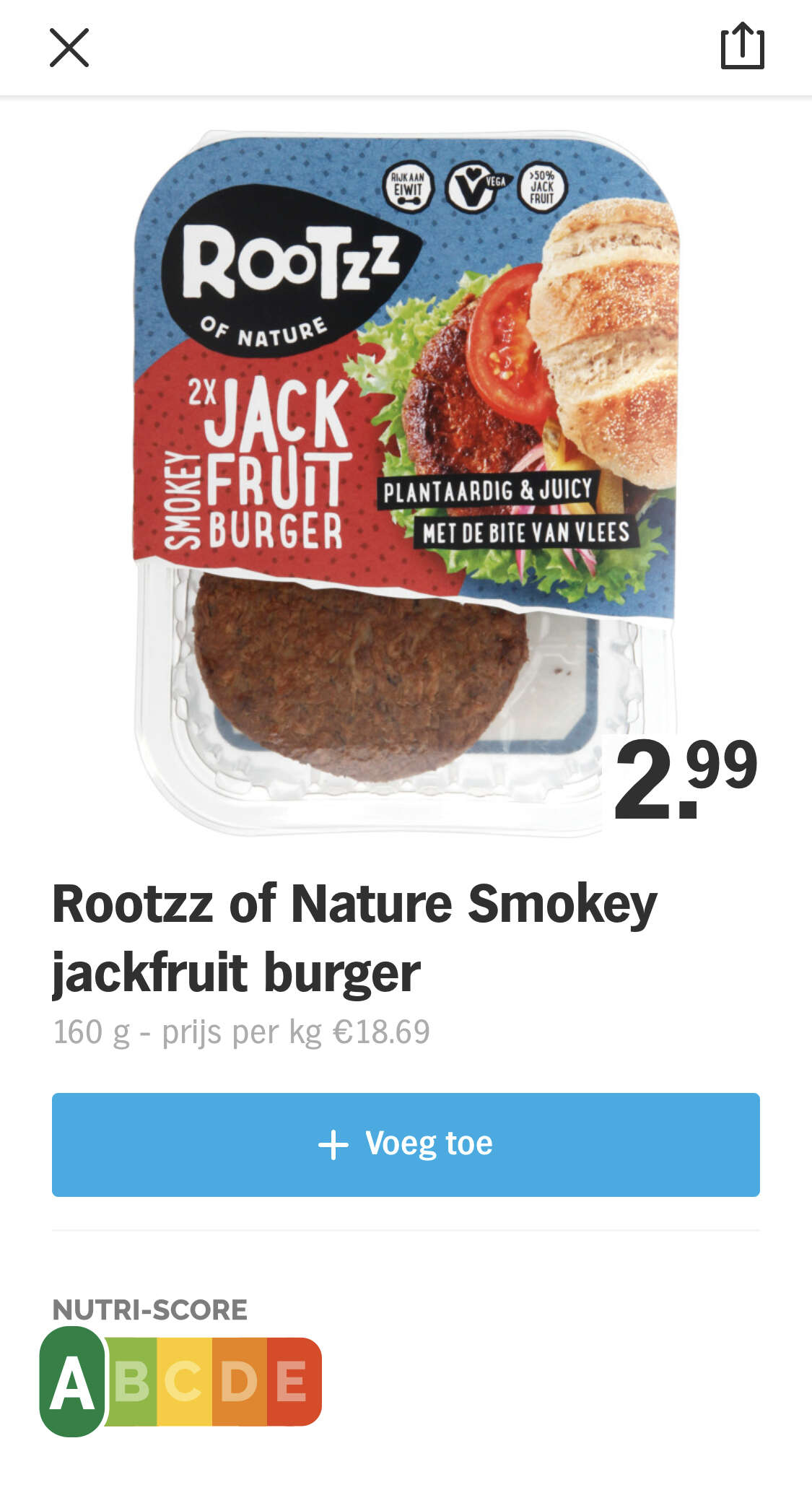
Task: Share this jackfruit burger product
Action: point(742,47)
